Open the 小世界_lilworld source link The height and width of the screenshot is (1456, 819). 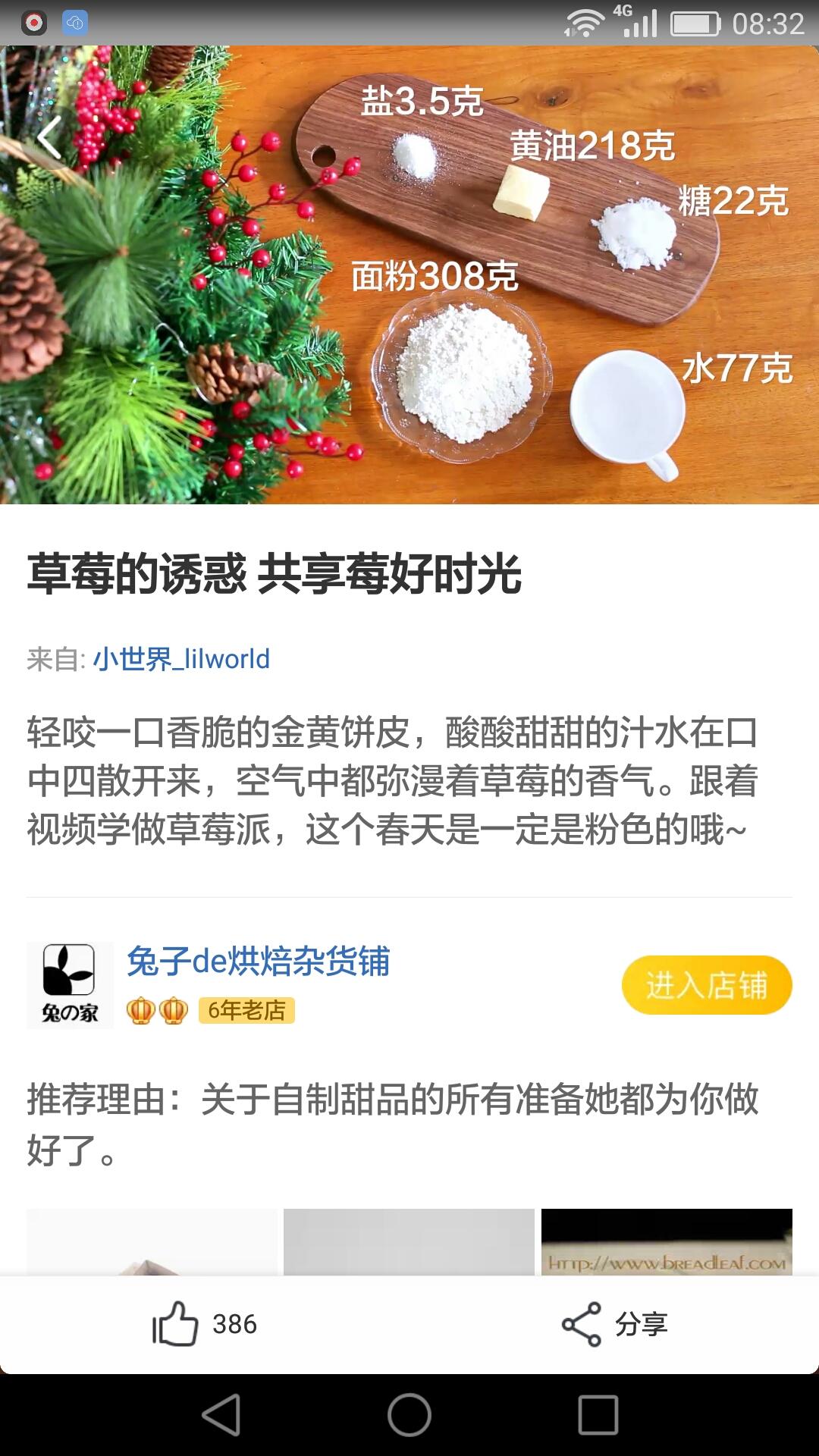pyautogui.click(x=181, y=659)
